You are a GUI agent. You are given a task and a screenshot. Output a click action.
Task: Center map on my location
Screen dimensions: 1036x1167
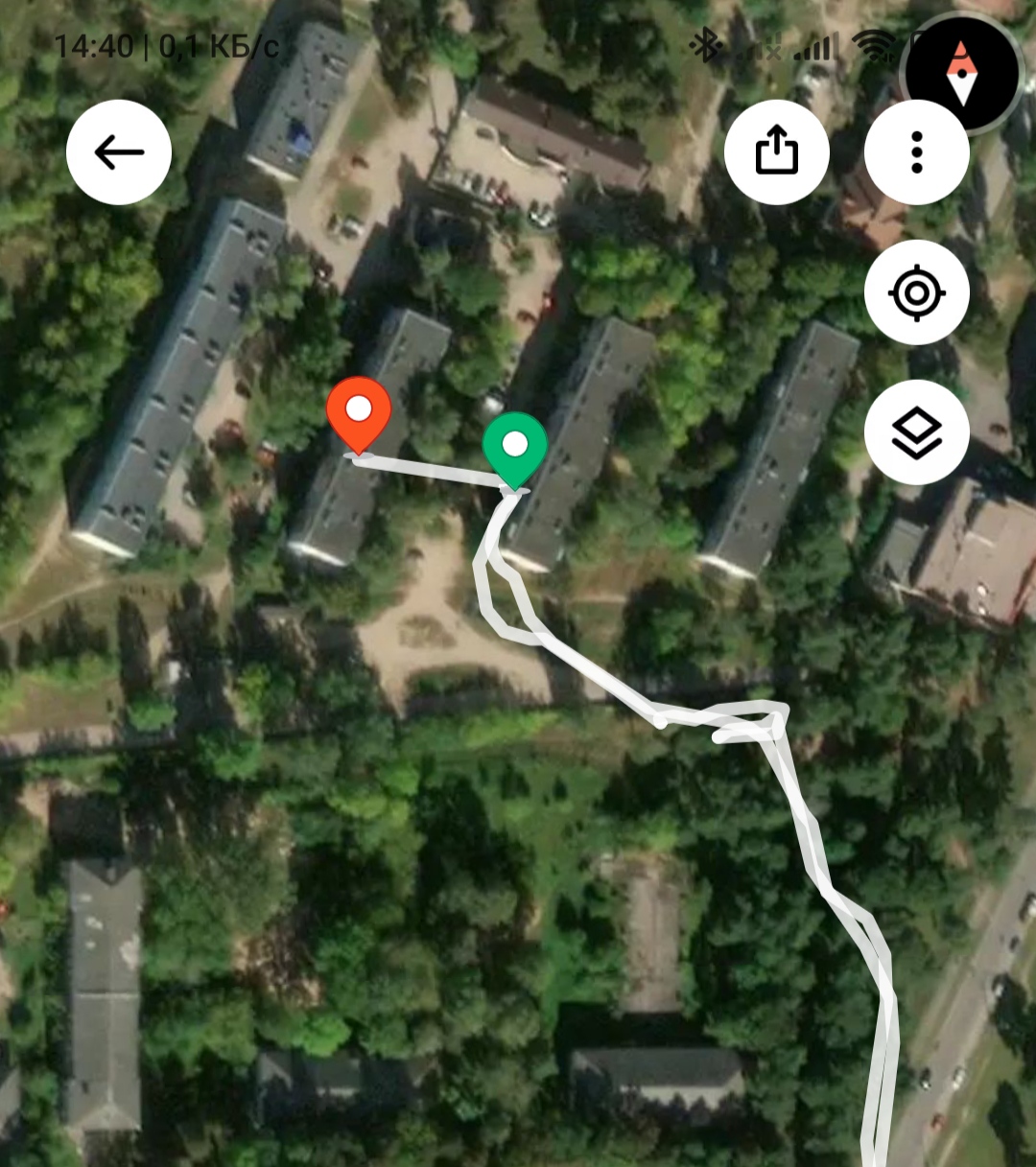point(916,292)
